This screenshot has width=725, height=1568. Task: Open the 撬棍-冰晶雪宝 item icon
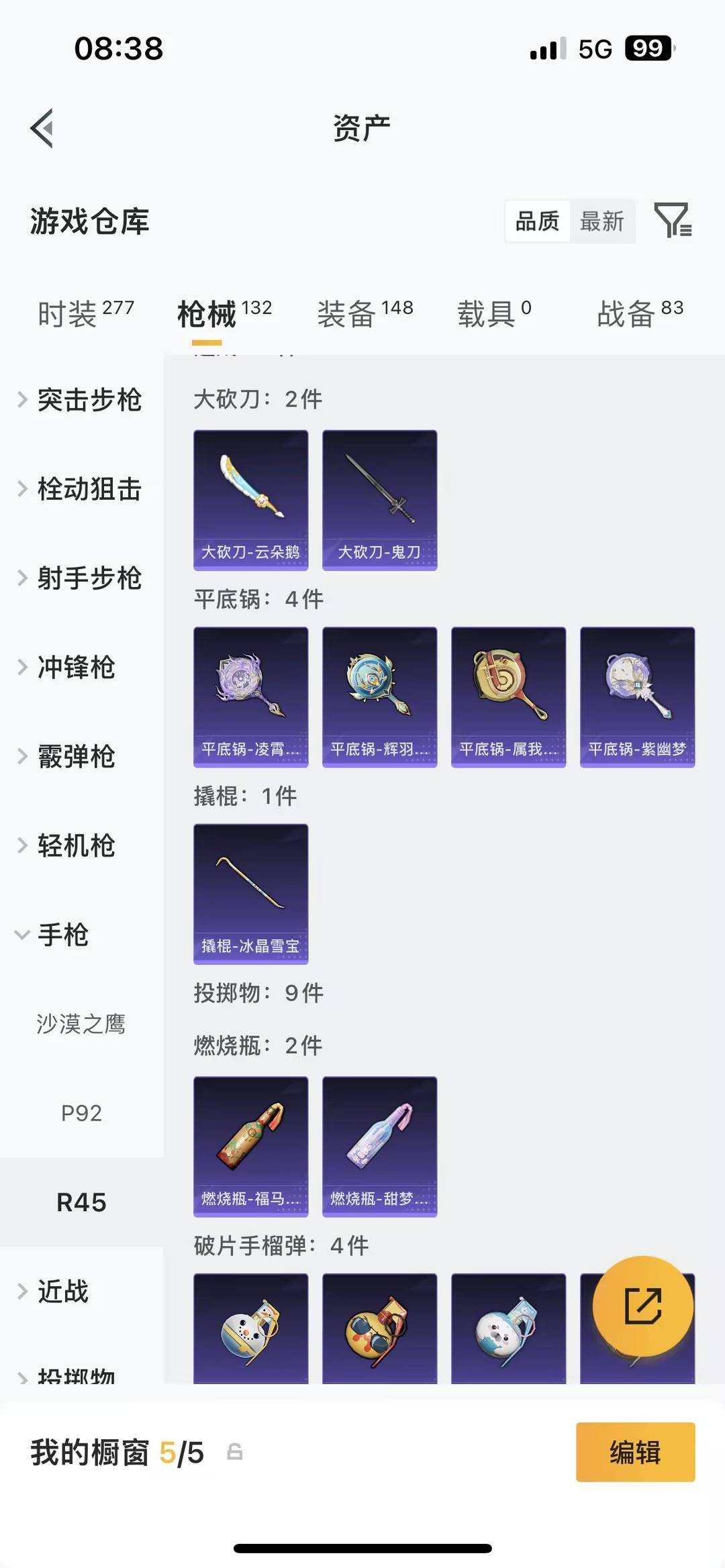point(251,892)
